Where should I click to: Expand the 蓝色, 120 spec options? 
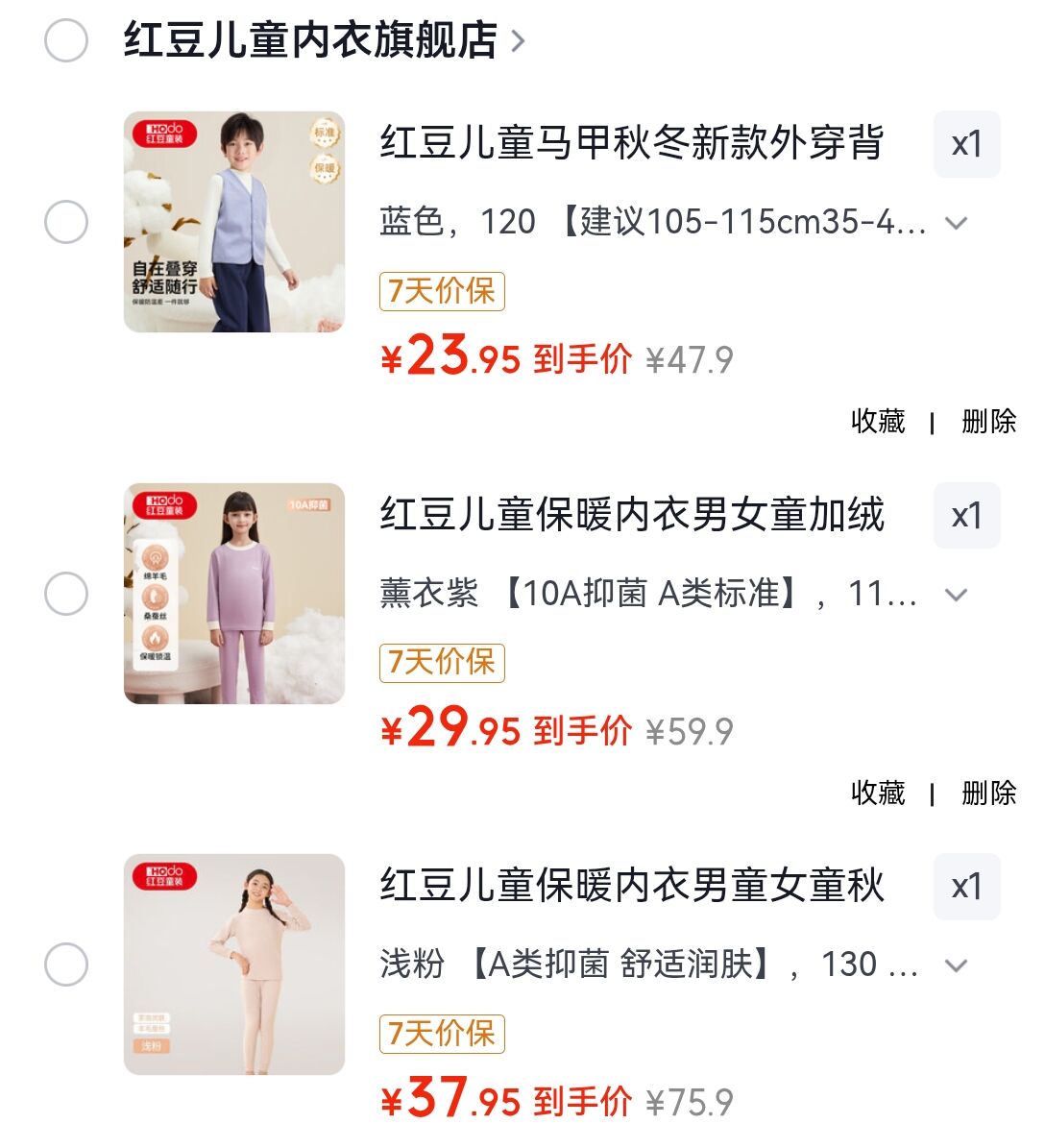[x=957, y=223]
